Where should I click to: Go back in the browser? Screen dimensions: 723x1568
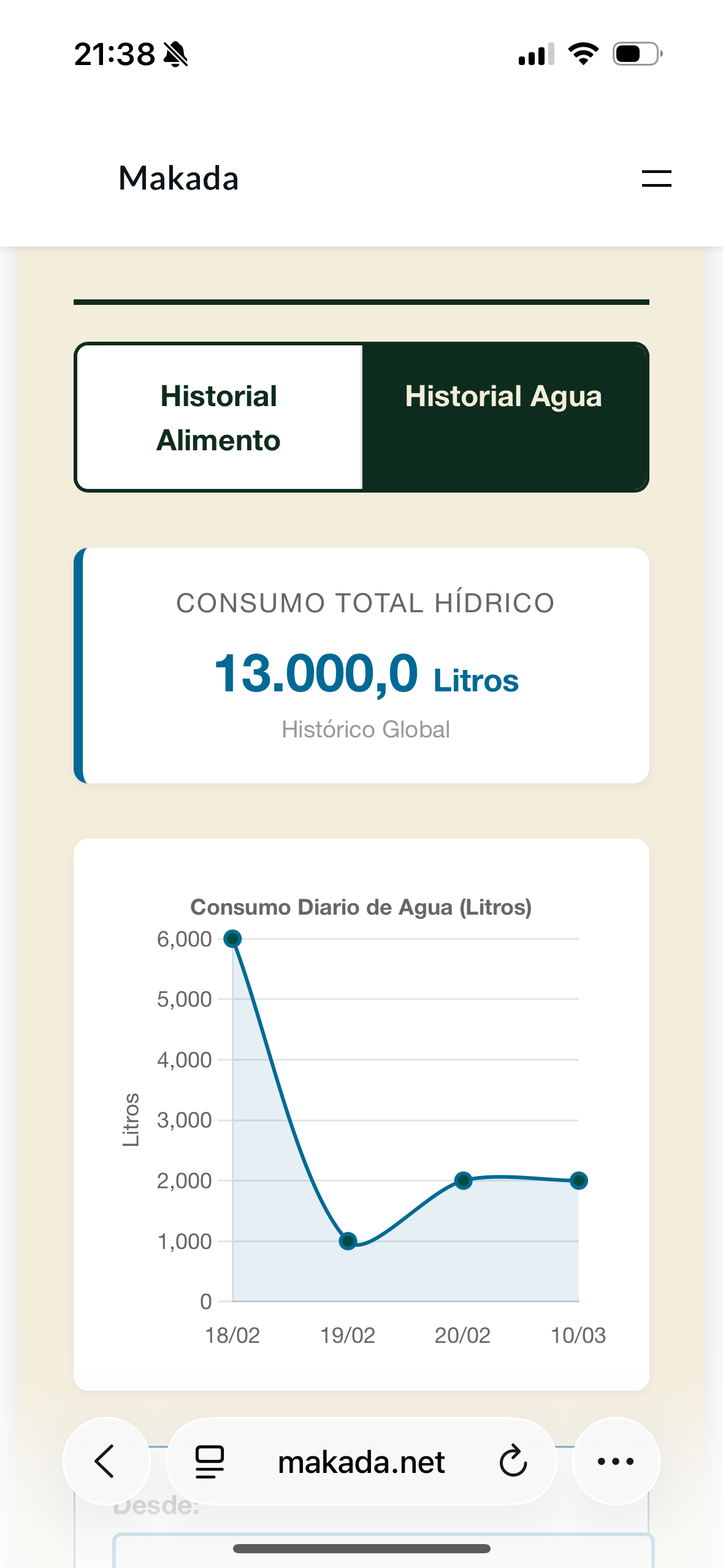point(105,1461)
